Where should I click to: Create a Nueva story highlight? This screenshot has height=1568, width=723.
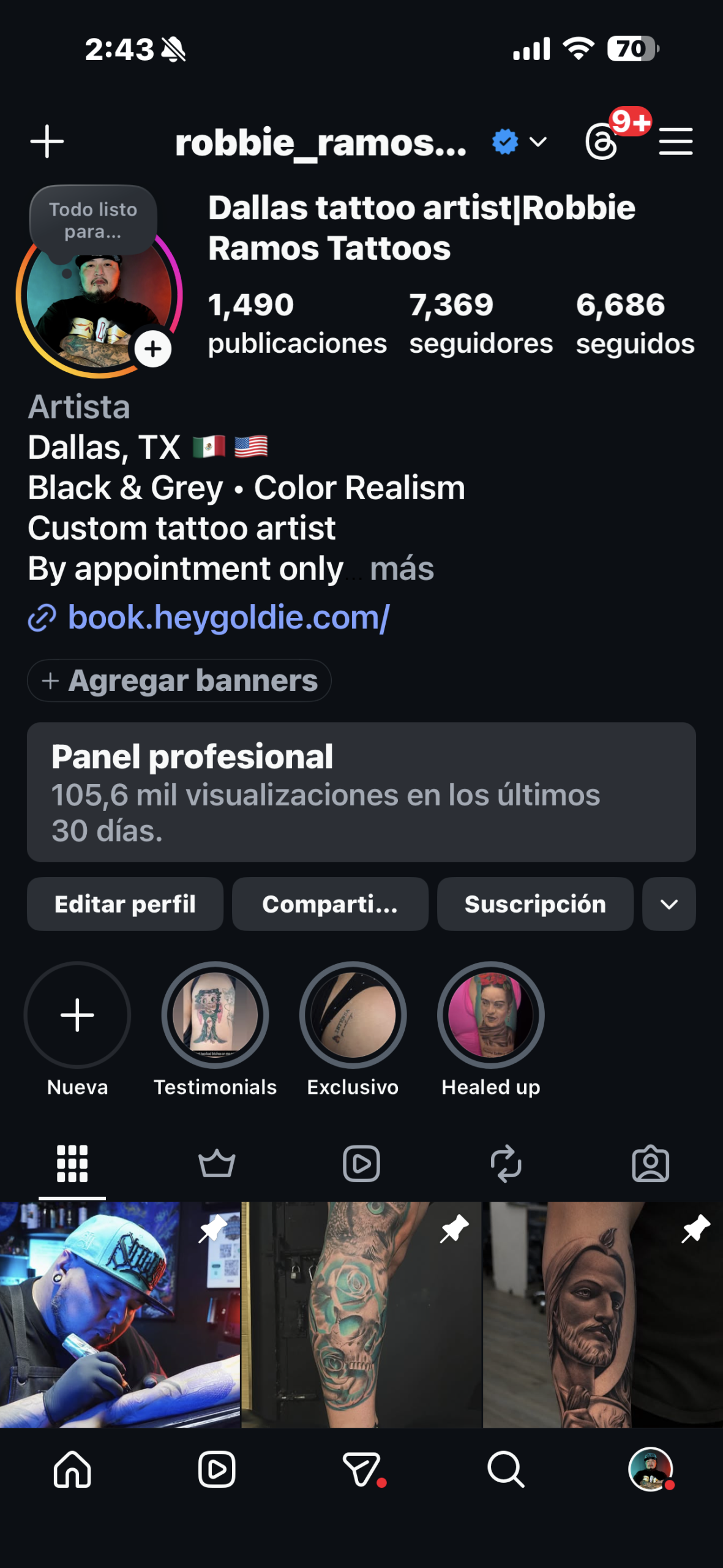pyautogui.click(x=77, y=1015)
